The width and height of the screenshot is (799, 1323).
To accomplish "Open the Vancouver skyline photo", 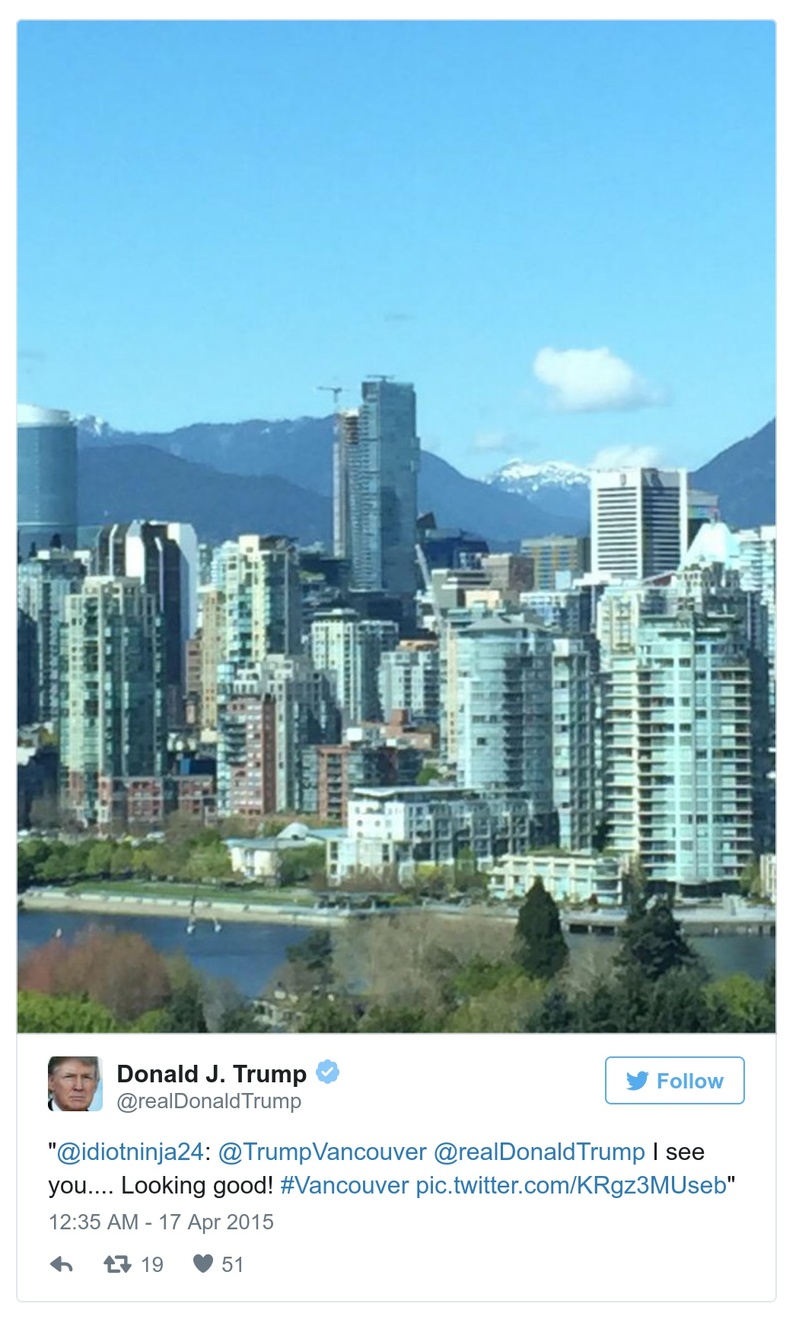I will pos(396,526).
